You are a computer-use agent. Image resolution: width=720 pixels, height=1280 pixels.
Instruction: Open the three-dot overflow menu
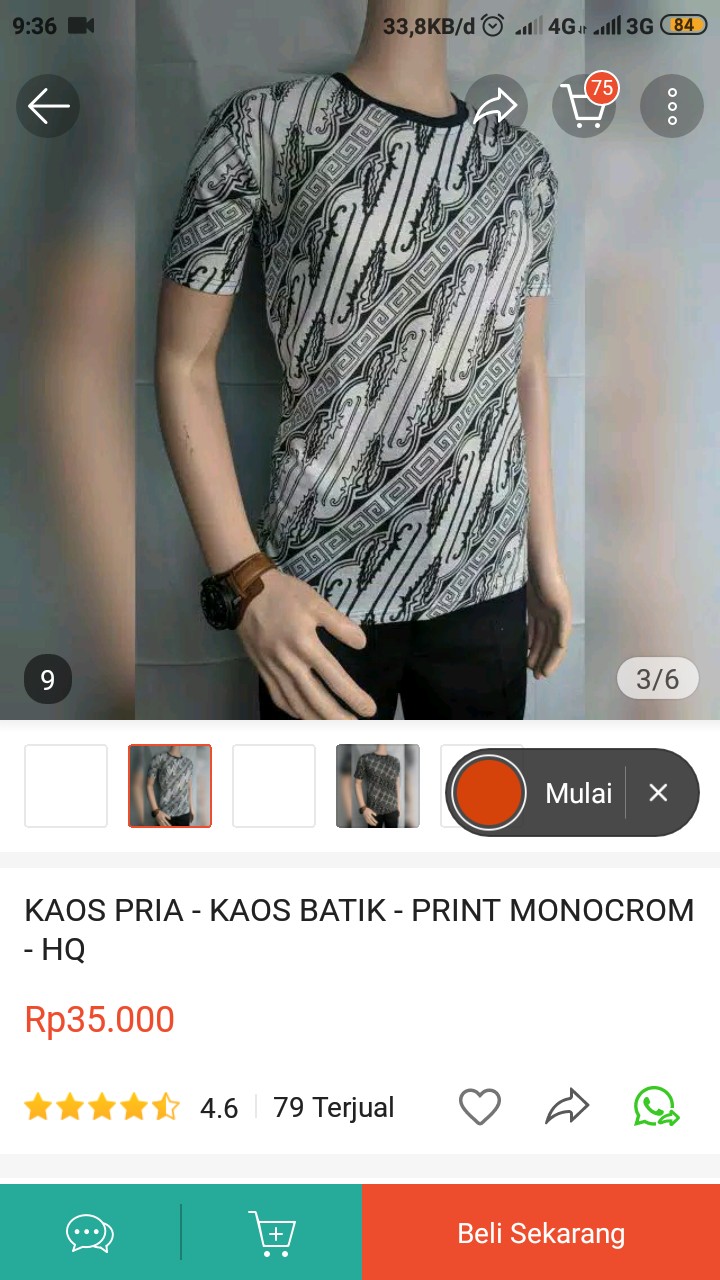[x=672, y=105]
